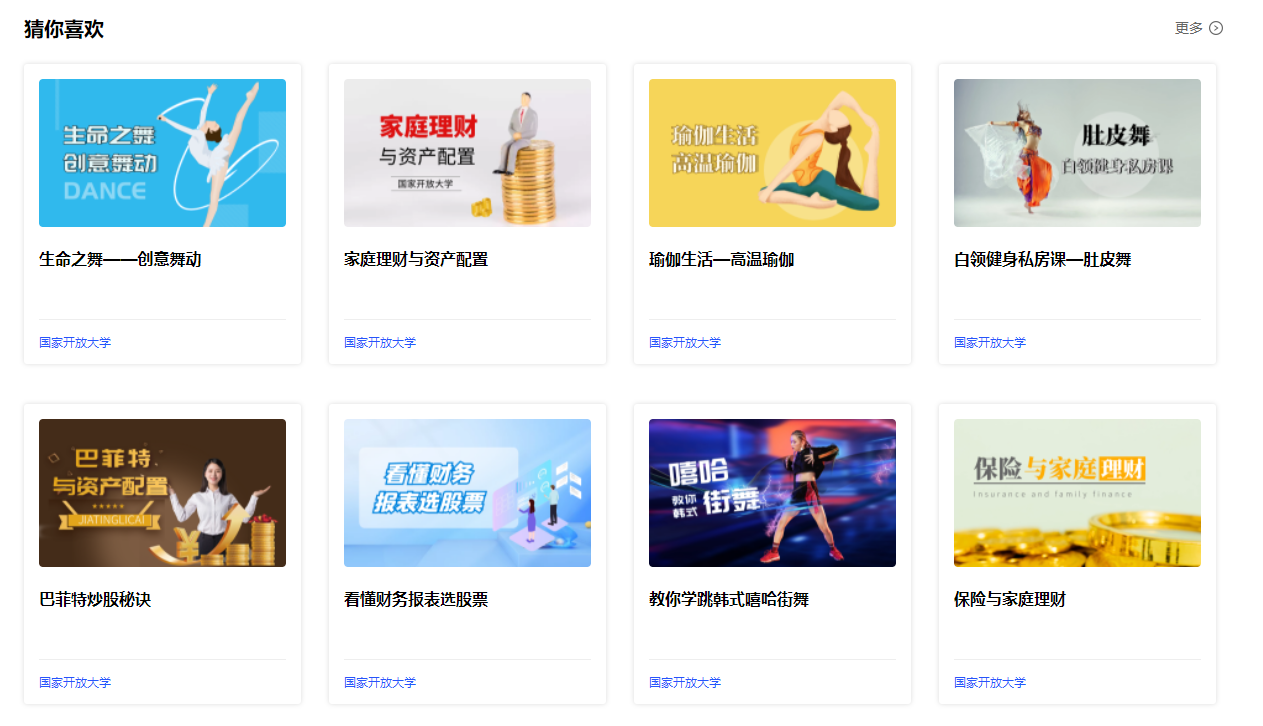Open 更多 to see more recommendations

pyautogui.click(x=1198, y=28)
